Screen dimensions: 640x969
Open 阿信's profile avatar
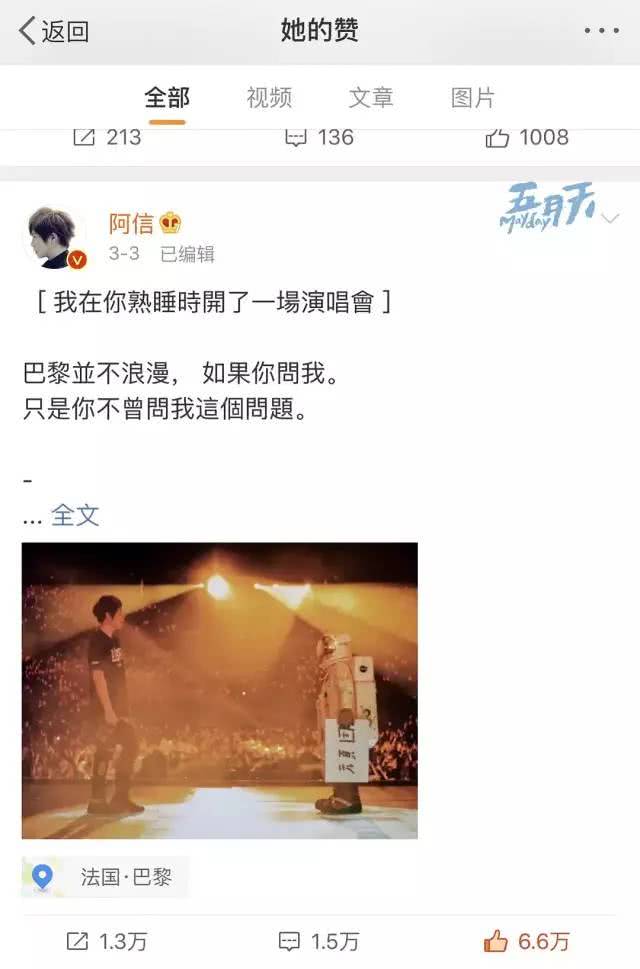point(55,238)
